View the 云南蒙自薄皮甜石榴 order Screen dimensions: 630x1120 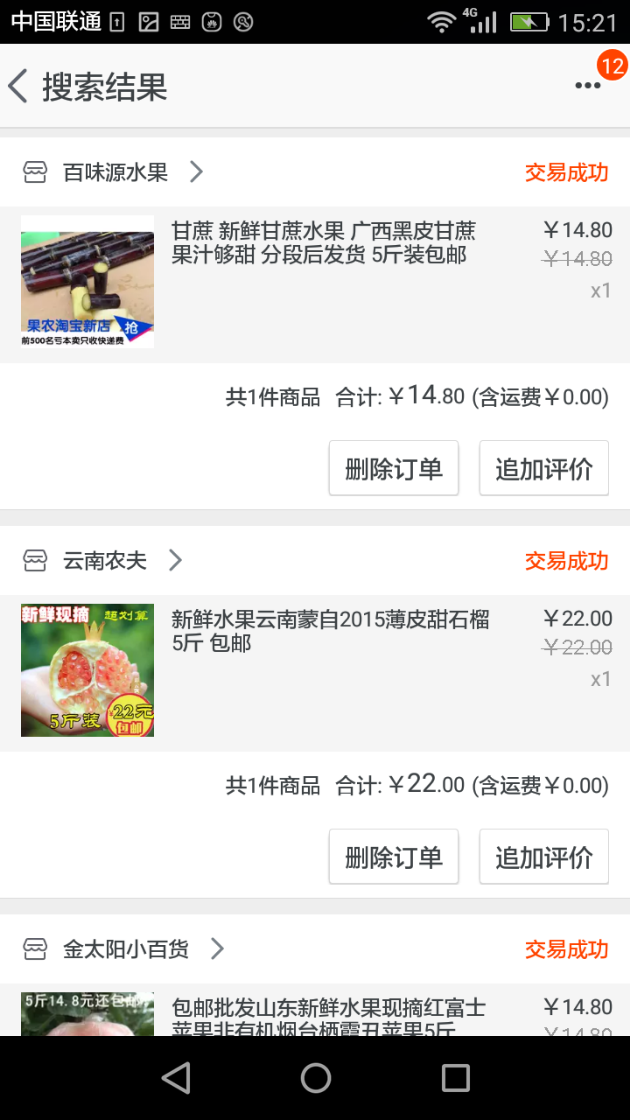(x=330, y=631)
